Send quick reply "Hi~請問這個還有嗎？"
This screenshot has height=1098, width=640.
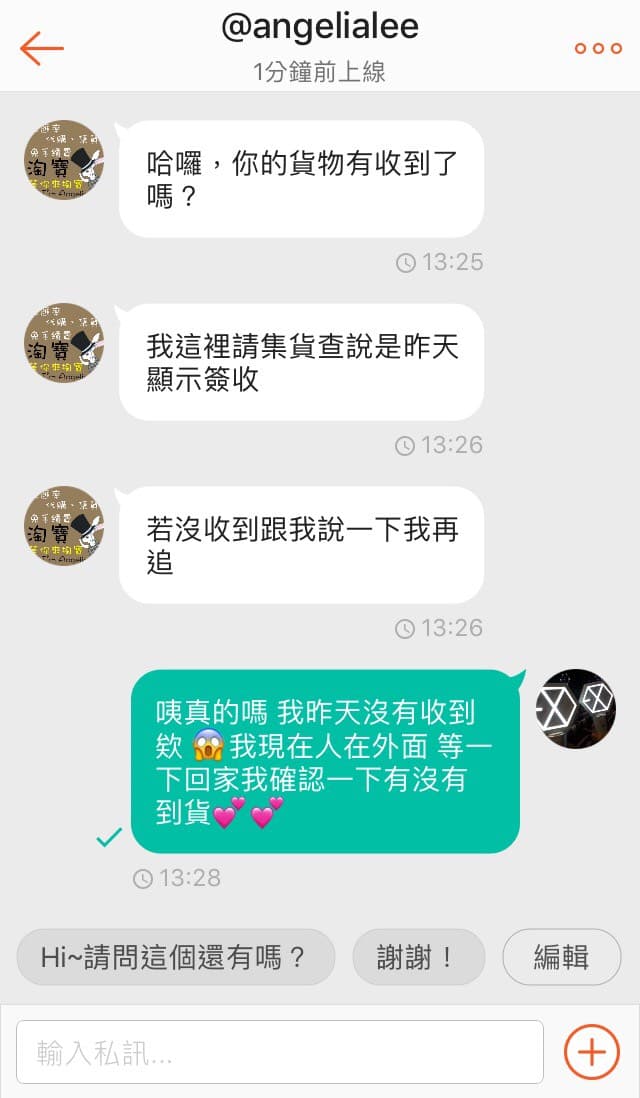click(x=176, y=957)
